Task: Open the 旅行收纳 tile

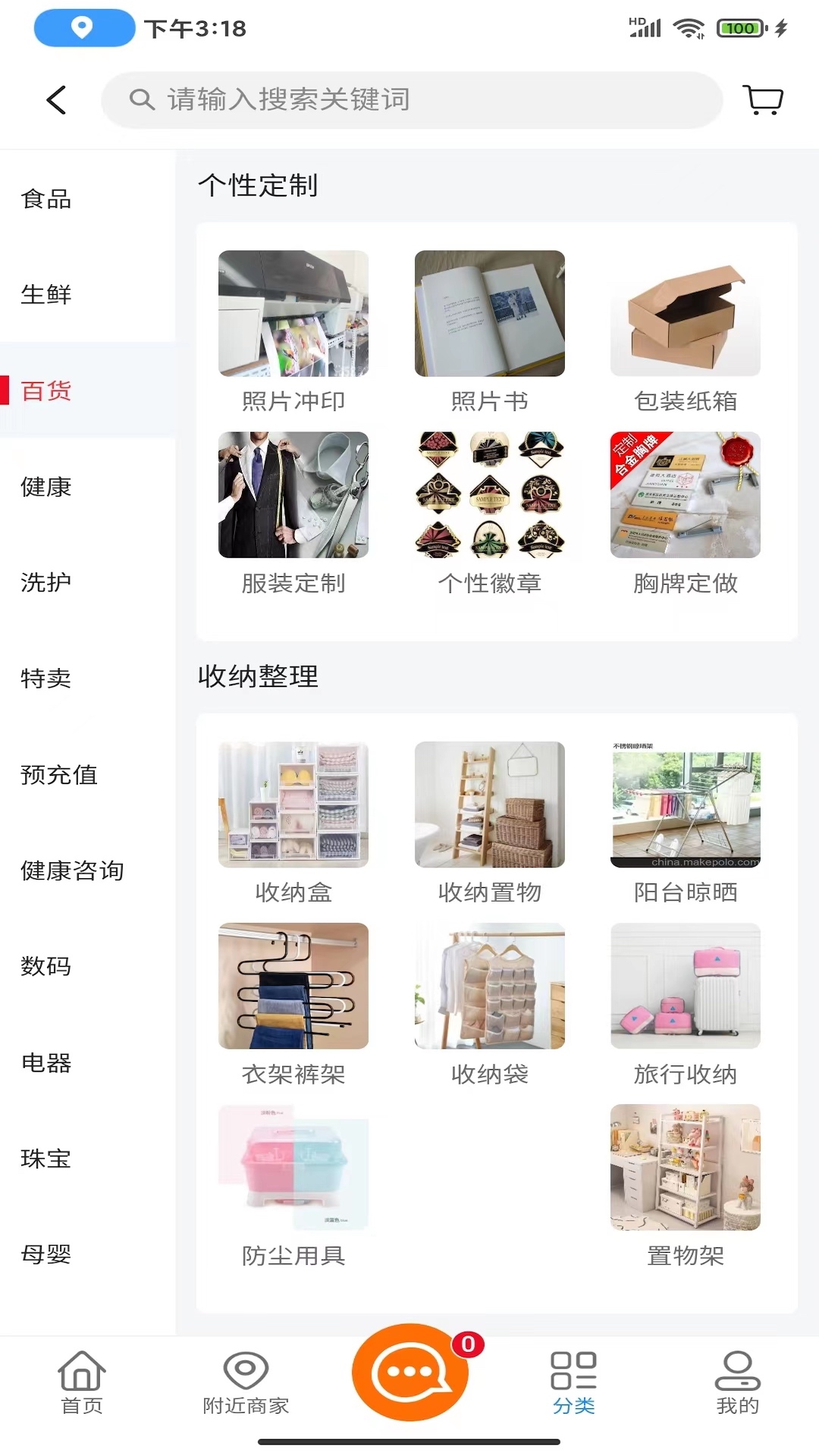Action: 685,1004
